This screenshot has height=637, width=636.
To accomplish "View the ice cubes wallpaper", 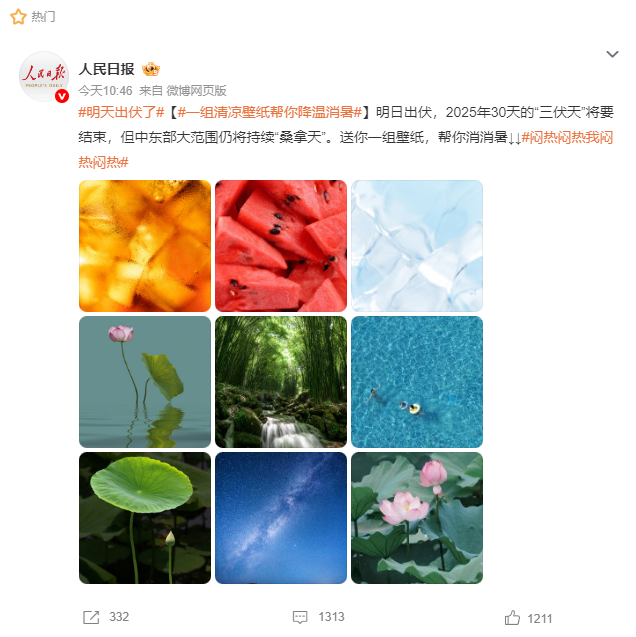I will point(417,246).
